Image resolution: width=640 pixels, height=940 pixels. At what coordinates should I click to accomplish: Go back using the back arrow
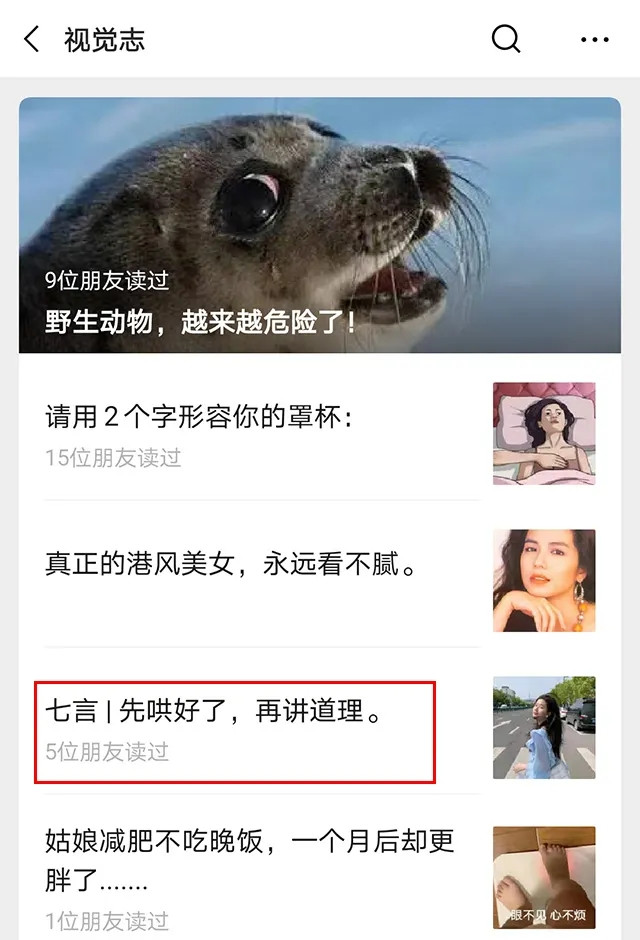[32, 40]
